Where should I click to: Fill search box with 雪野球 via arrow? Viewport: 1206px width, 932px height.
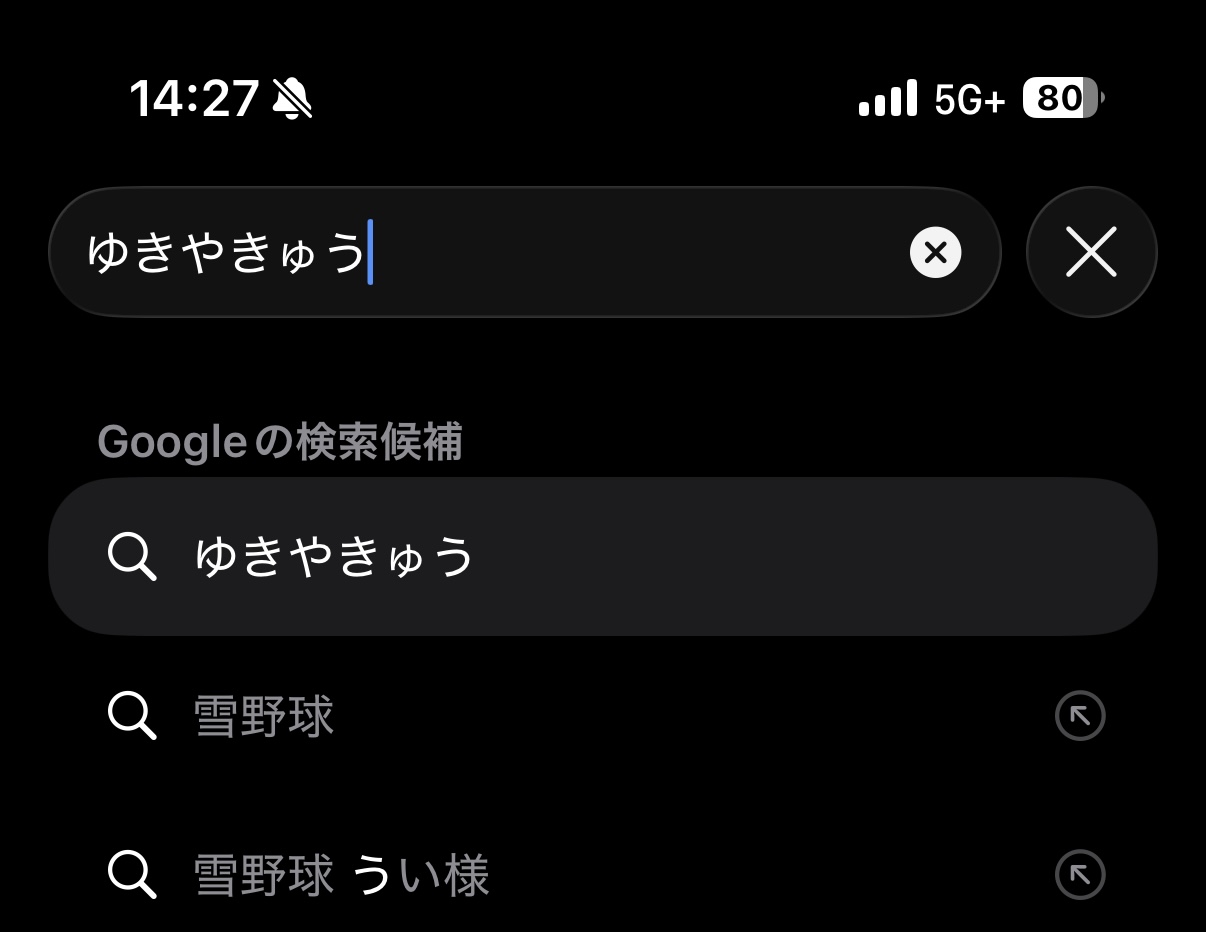(1080, 716)
